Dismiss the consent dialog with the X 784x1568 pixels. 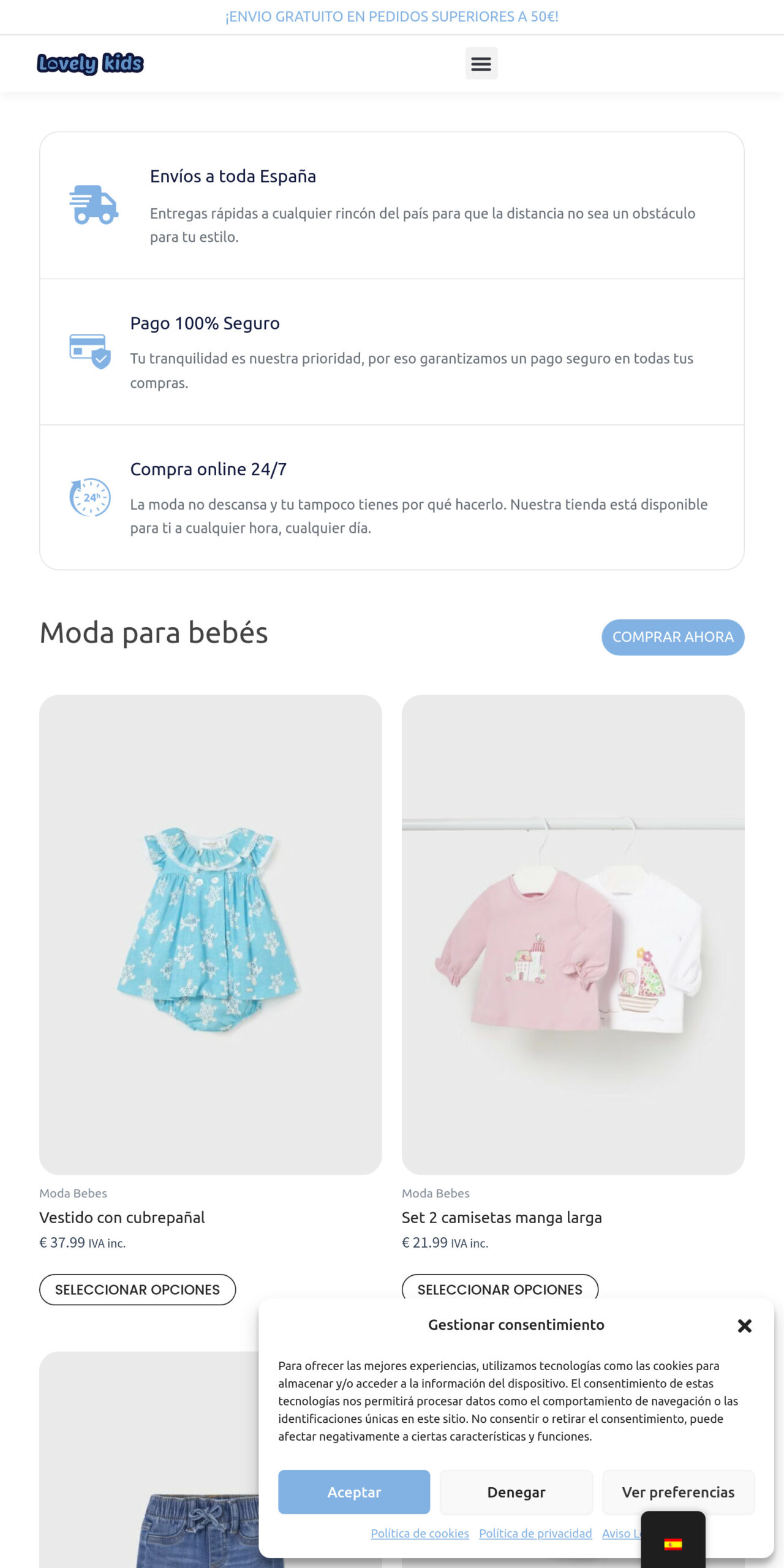[x=745, y=1325]
